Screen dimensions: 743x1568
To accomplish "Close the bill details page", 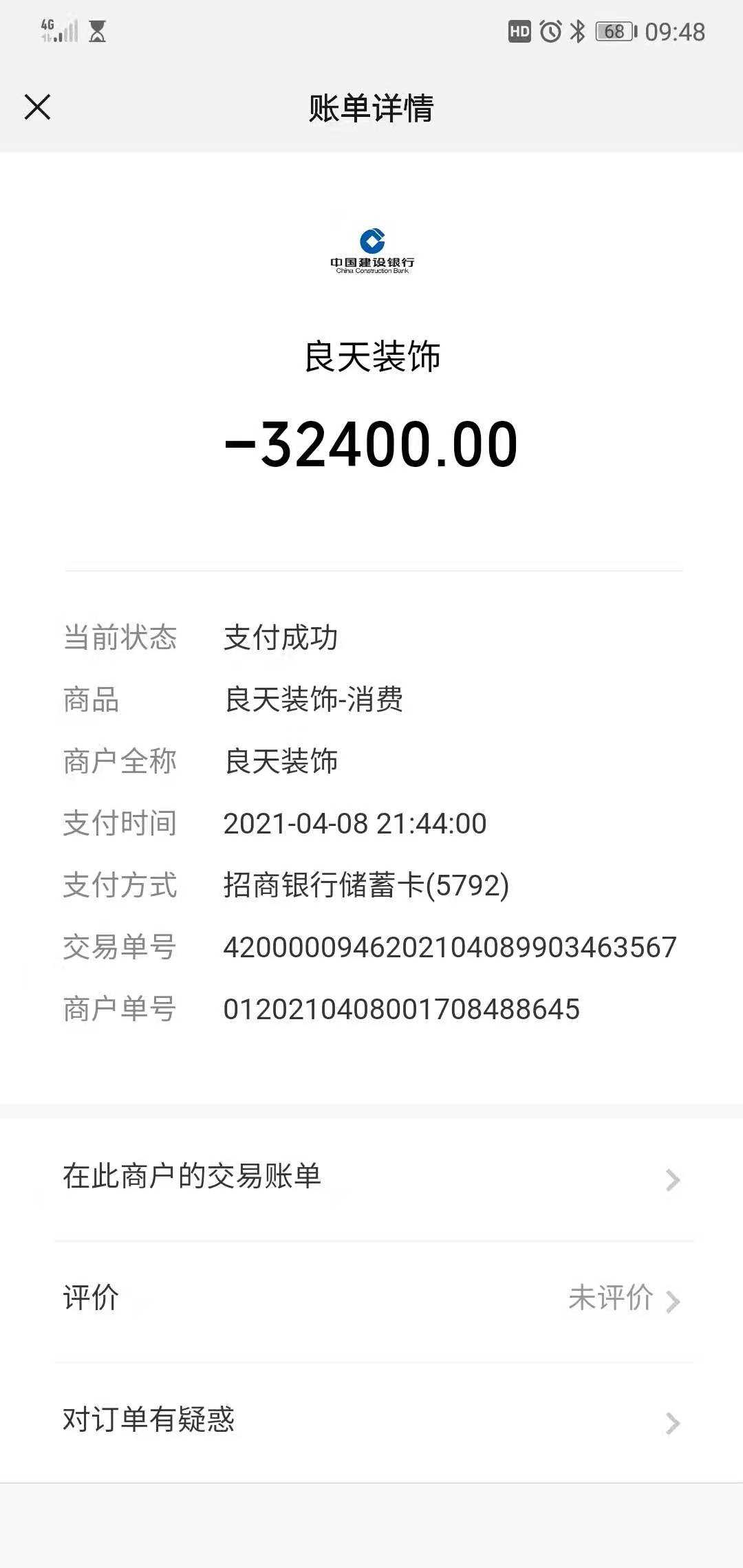I will click(38, 107).
